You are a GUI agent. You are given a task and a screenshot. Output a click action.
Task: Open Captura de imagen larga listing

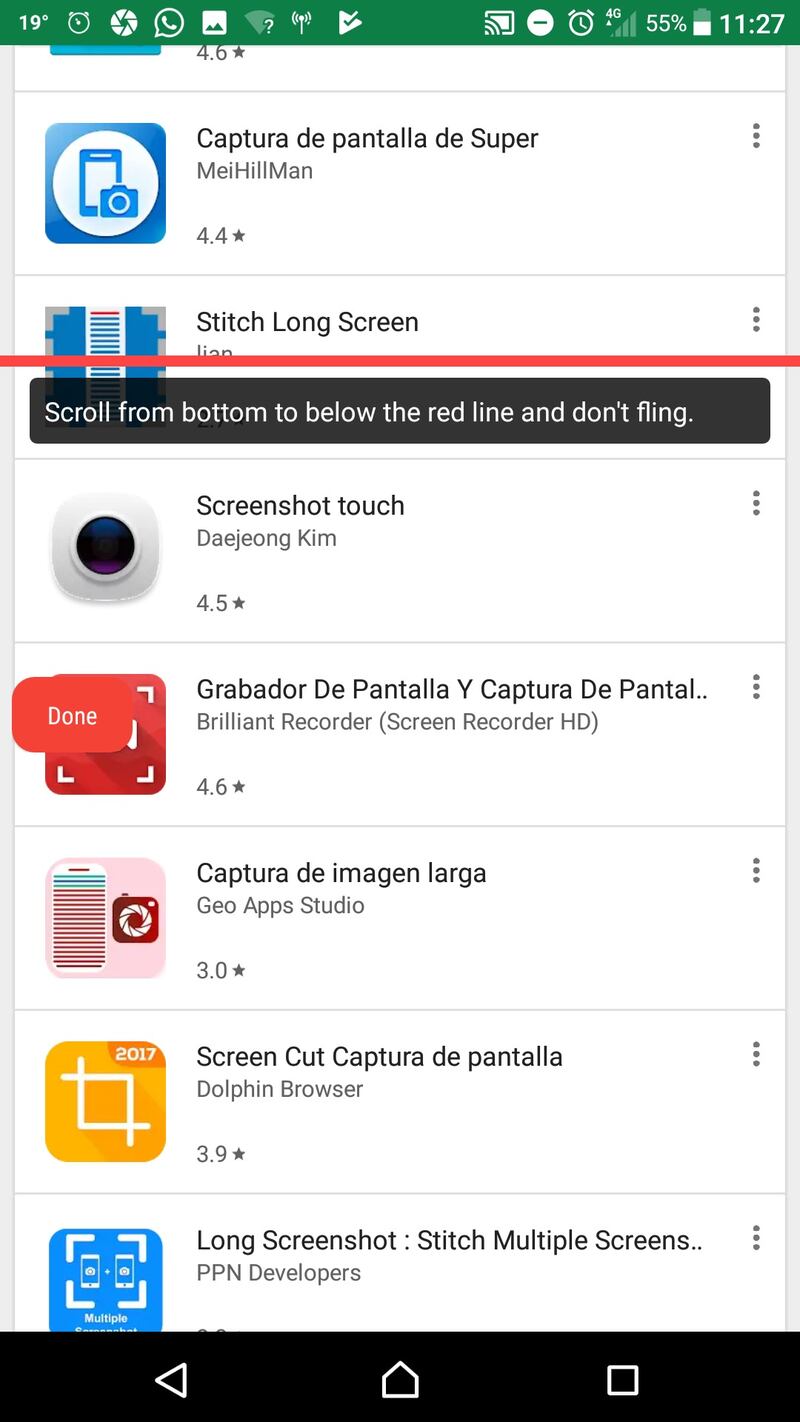click(x=340, y=873)
